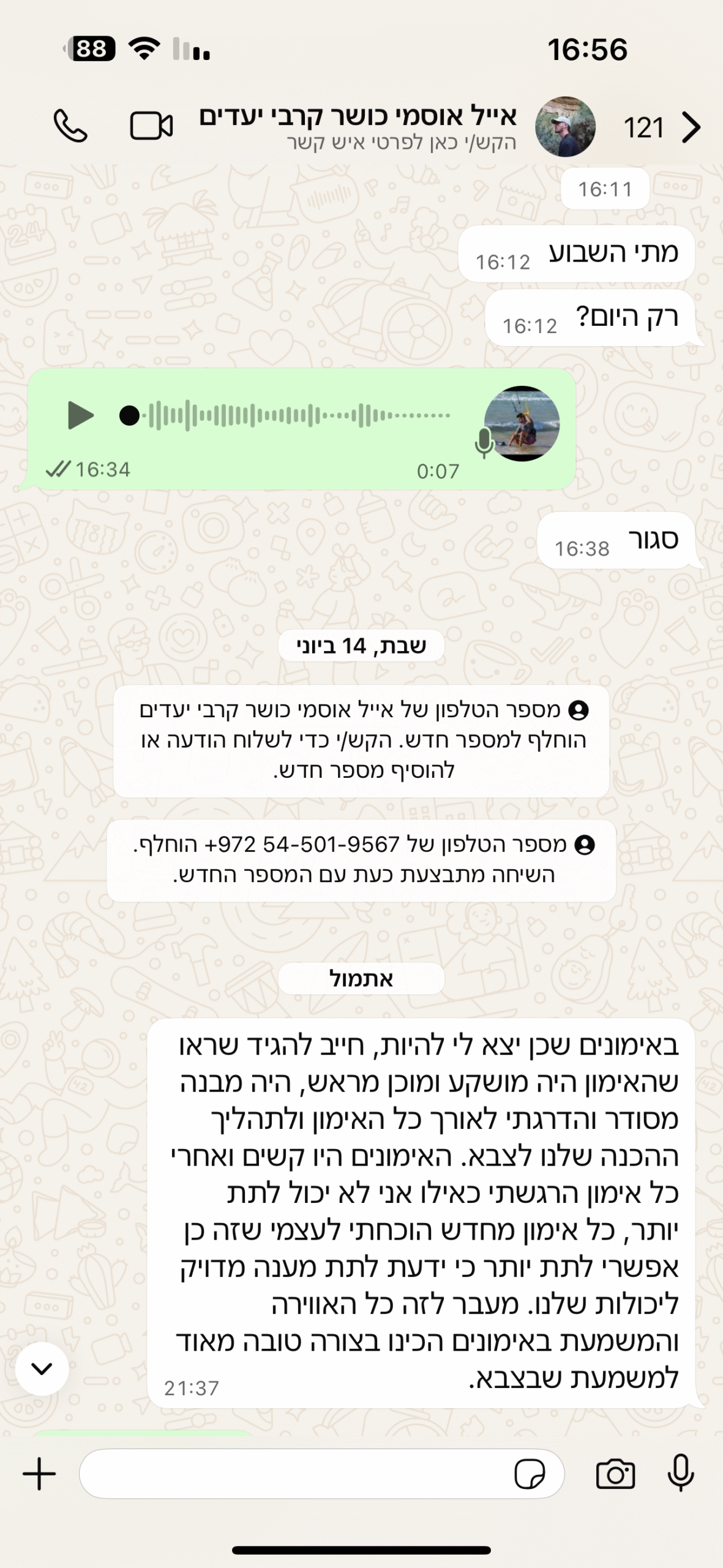Record a voice message with the microphone
This screenshot has width=723, height=1568.
(x=680, y=1472)
